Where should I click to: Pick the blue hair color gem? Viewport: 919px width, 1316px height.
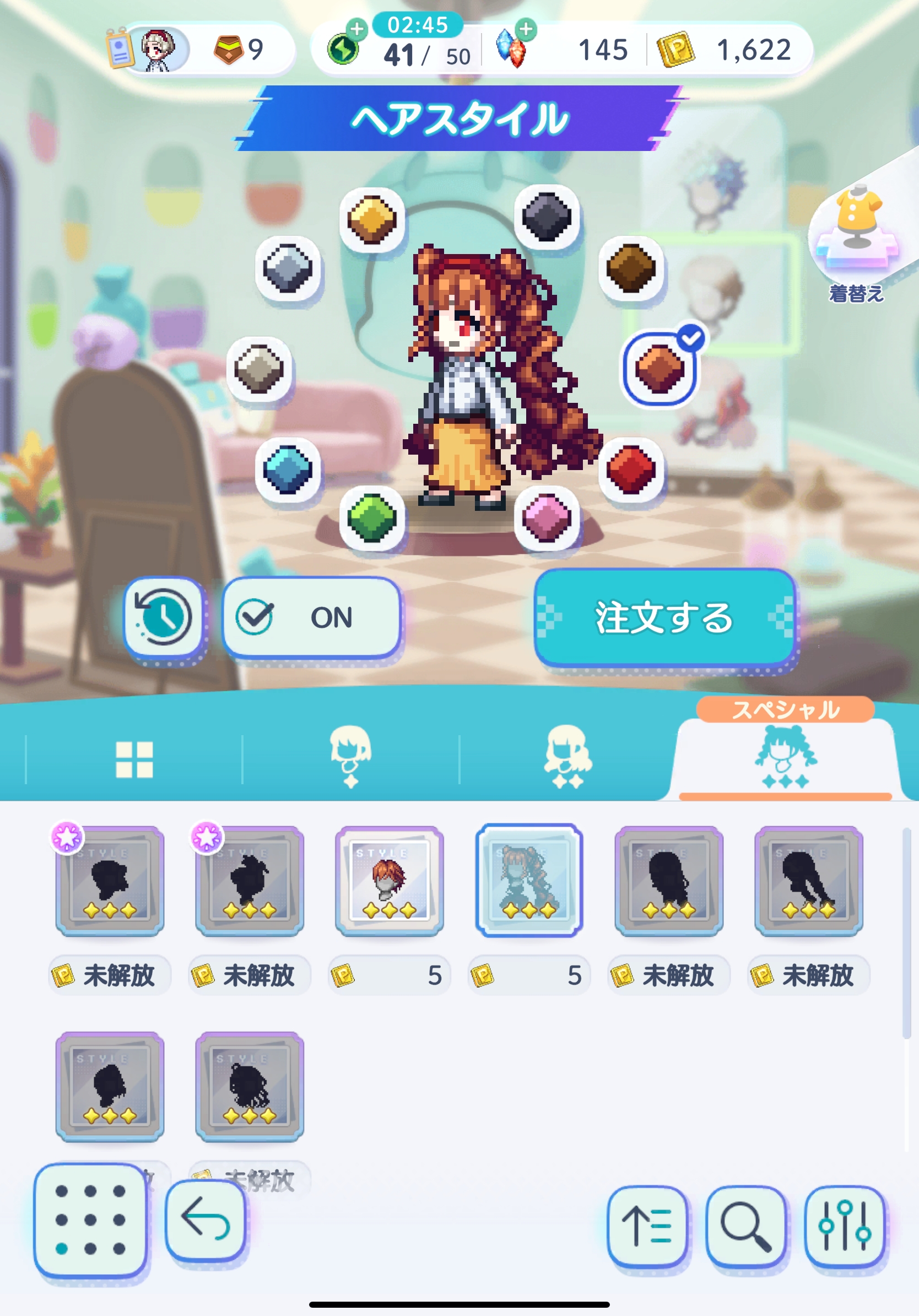click(x=288, y=470)
